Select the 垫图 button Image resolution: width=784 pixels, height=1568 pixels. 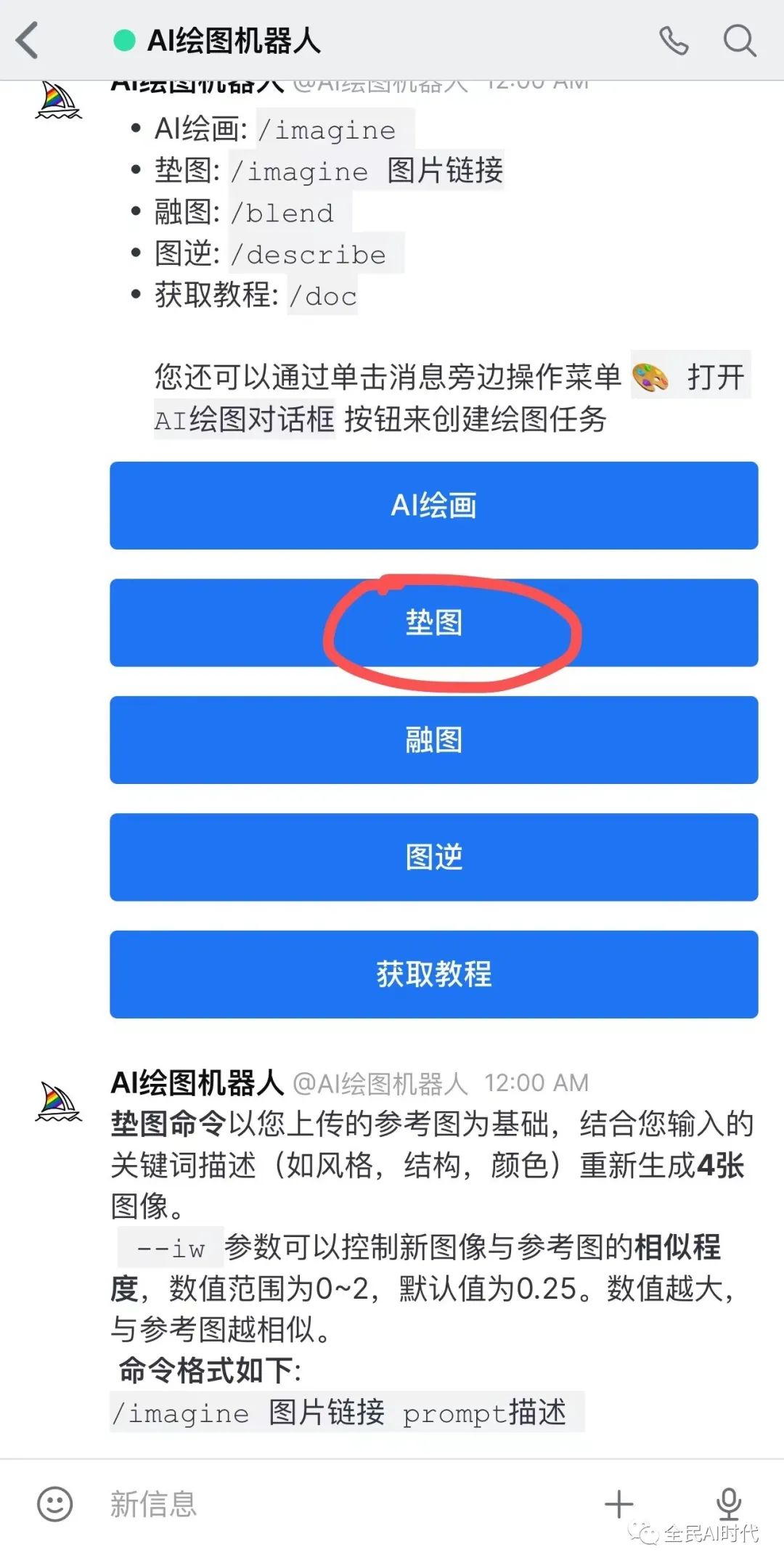tap(433, 623)
